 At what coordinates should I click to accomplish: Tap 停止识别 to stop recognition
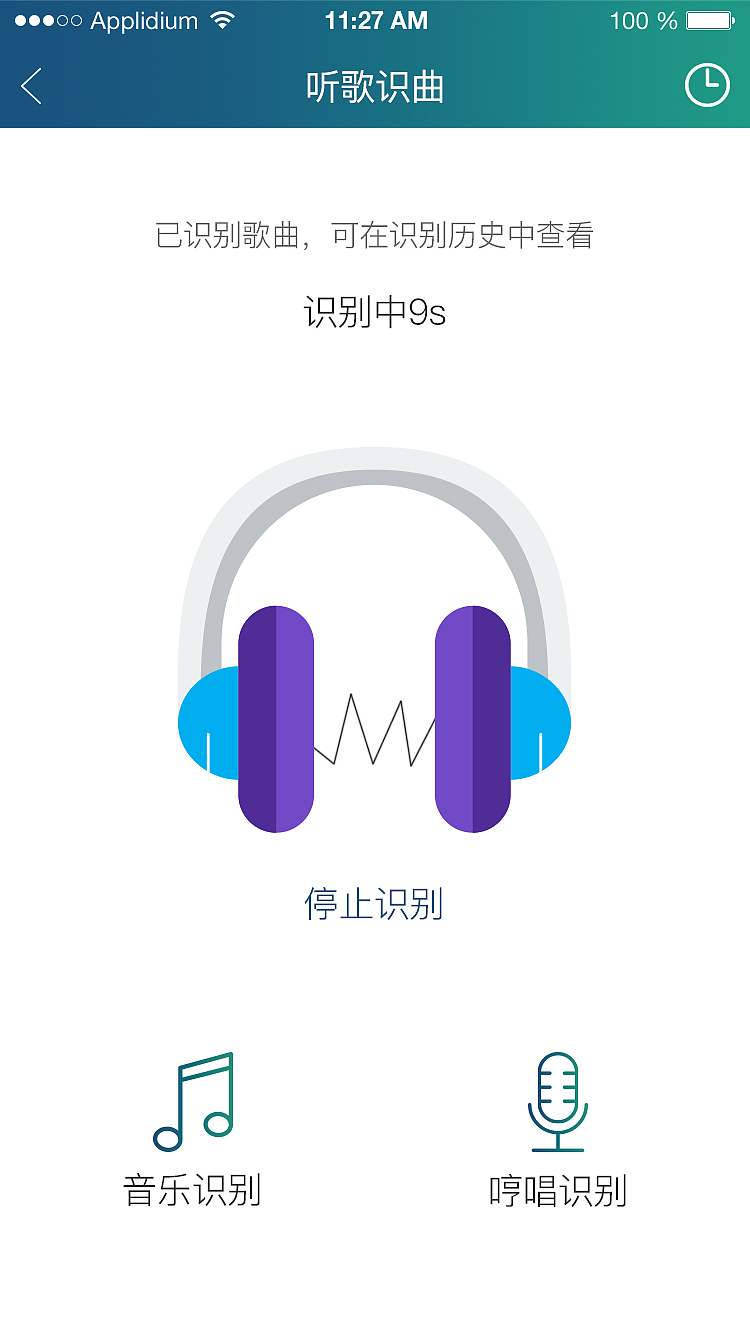tap(375, 904)
